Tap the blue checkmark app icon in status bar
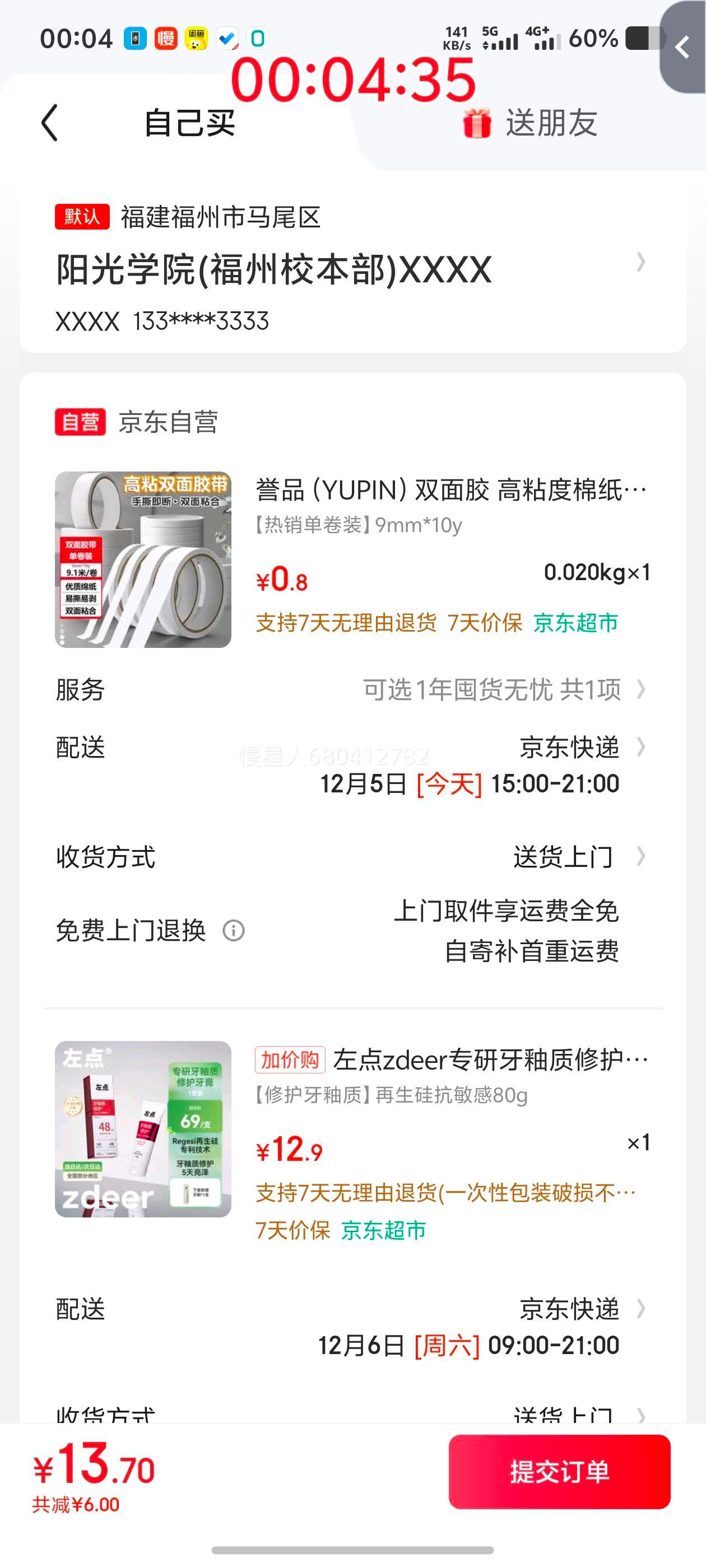 (x=229, y=38)
